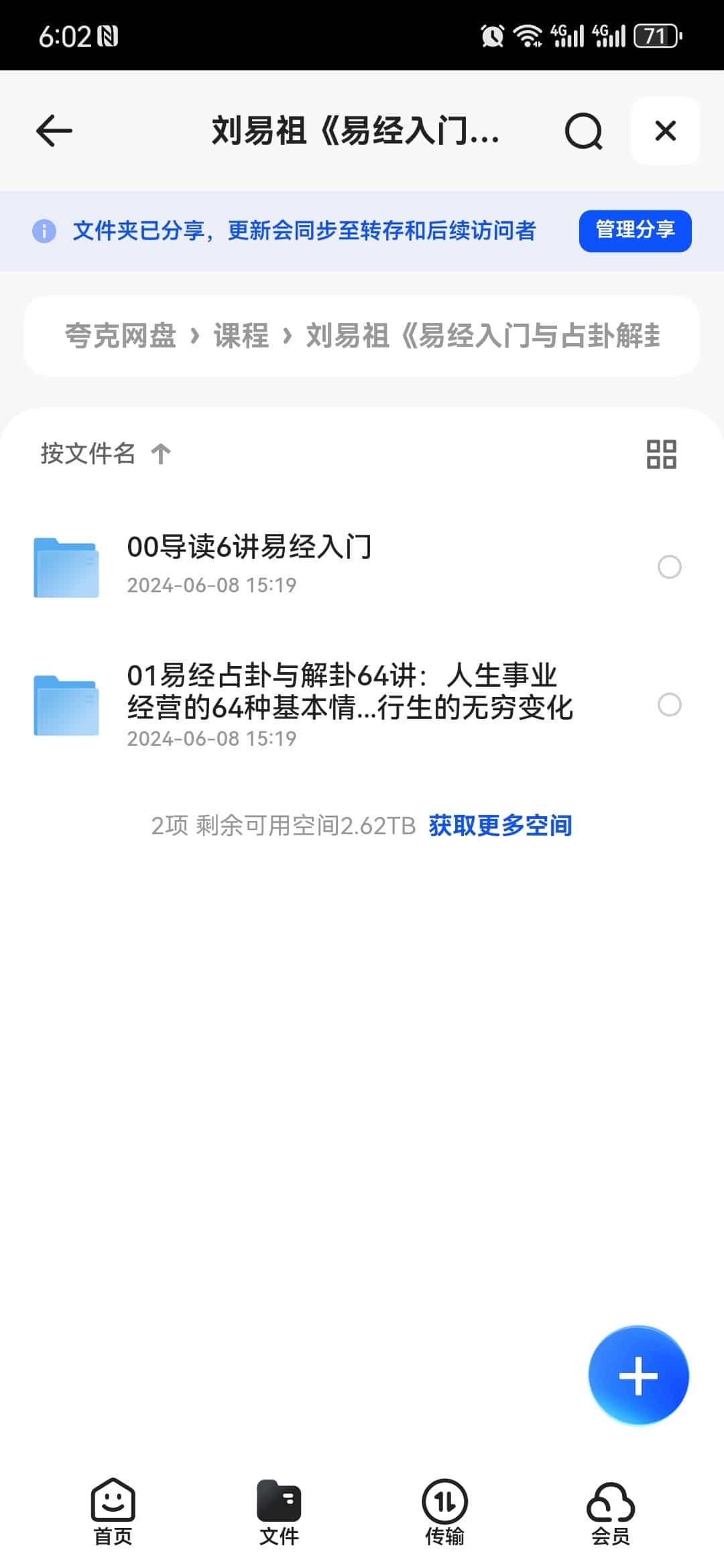Close the folder view with X
Screen dimensions: 724x1568
click(665, 131)
